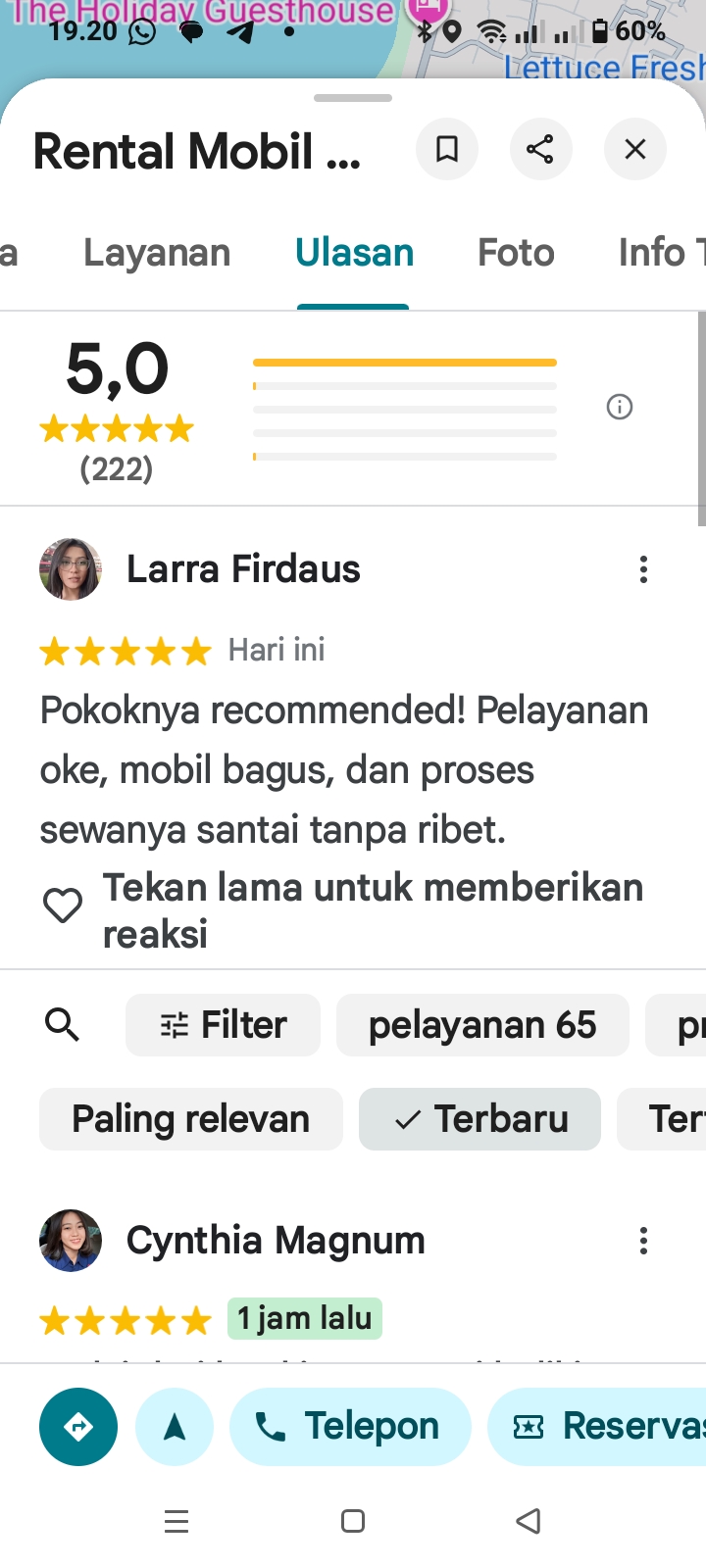Open overflow menu on Larra Firdaus review
Viewport: 706px width, 1568px height.
643,569
